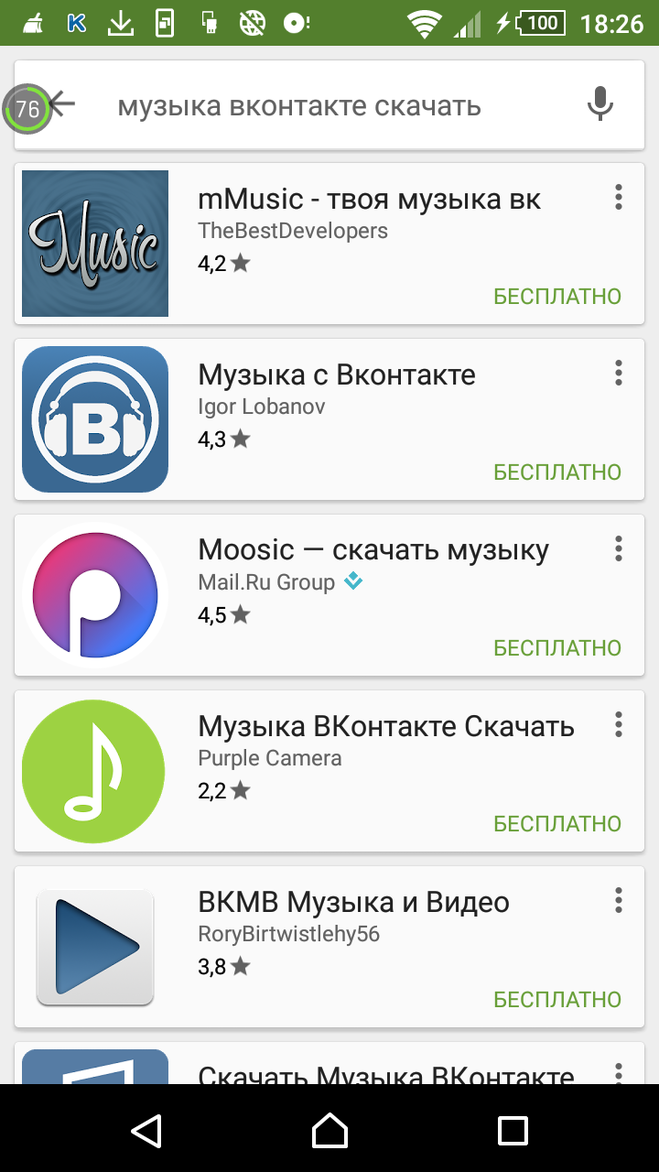
Task: Open three-dot menu for Moosic
Action: 618,549
